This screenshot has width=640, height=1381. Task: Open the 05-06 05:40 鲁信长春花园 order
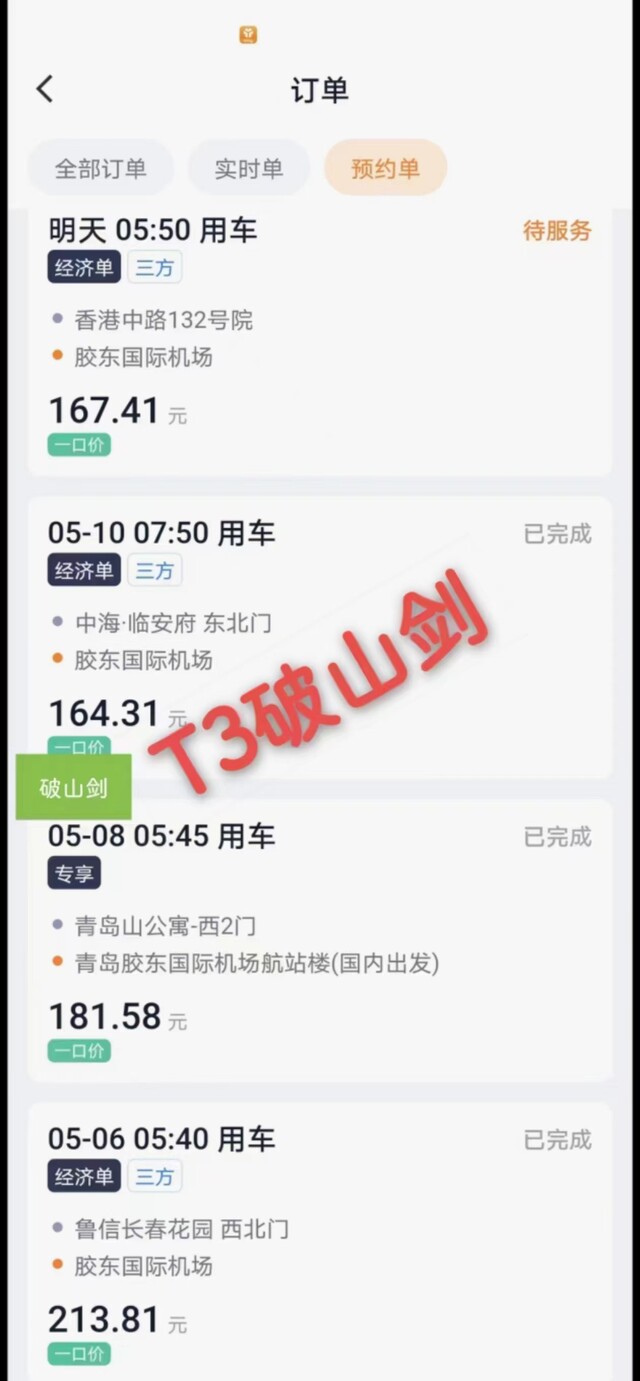tap(319, 1242)
